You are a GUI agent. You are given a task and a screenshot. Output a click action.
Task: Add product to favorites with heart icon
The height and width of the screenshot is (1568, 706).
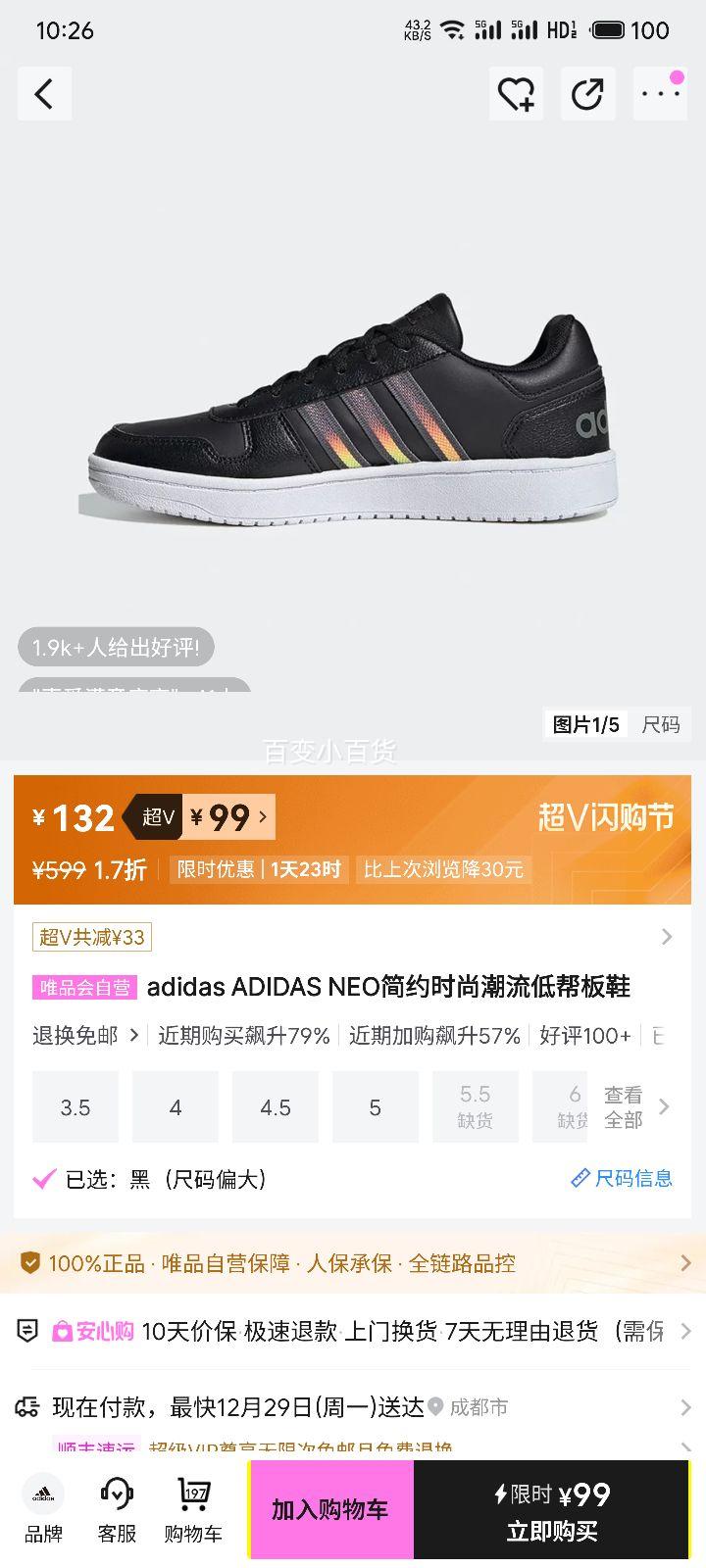tap(516, 93)
